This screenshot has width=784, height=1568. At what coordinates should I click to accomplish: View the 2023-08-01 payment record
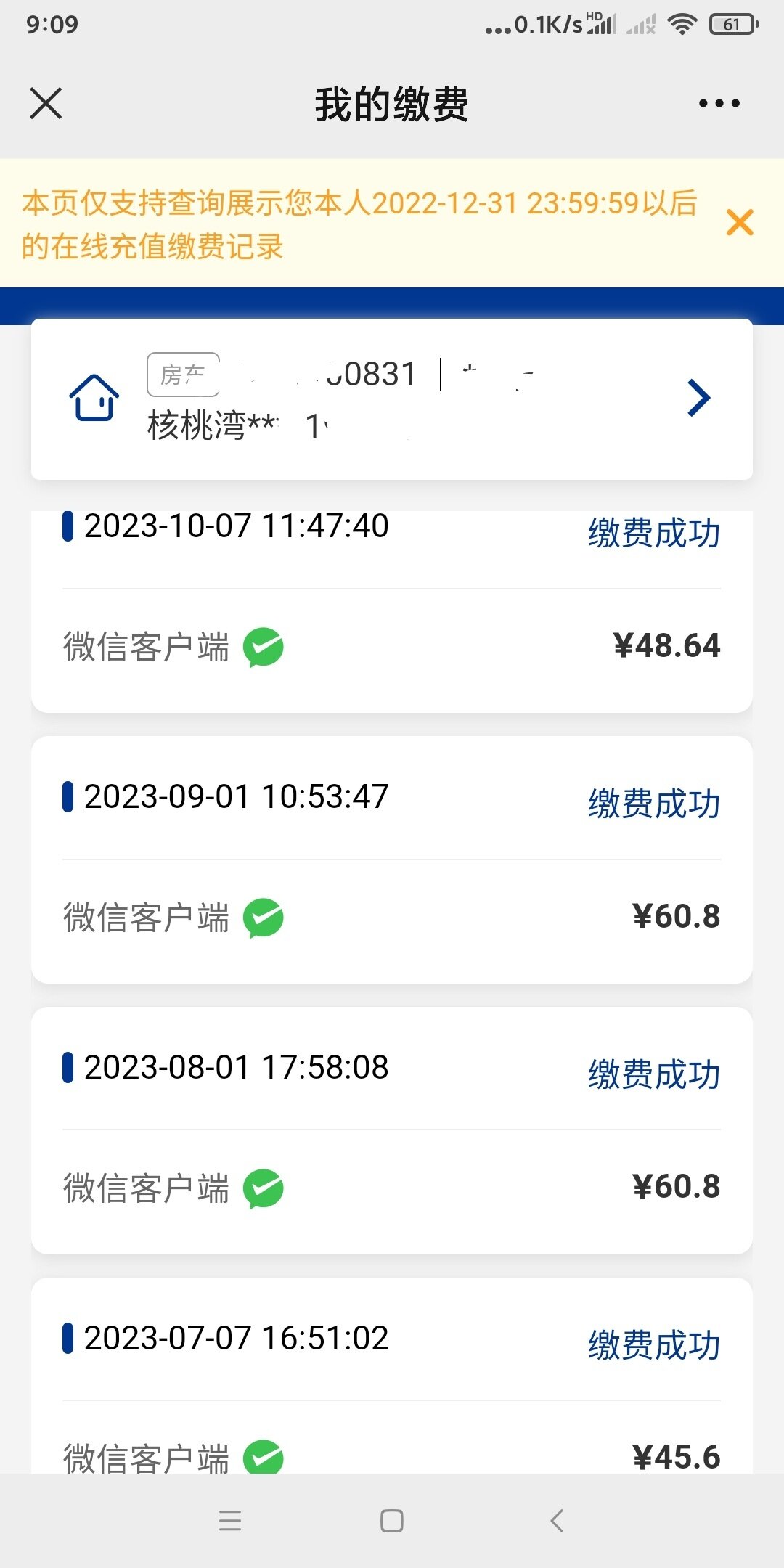coord(392,1130)
